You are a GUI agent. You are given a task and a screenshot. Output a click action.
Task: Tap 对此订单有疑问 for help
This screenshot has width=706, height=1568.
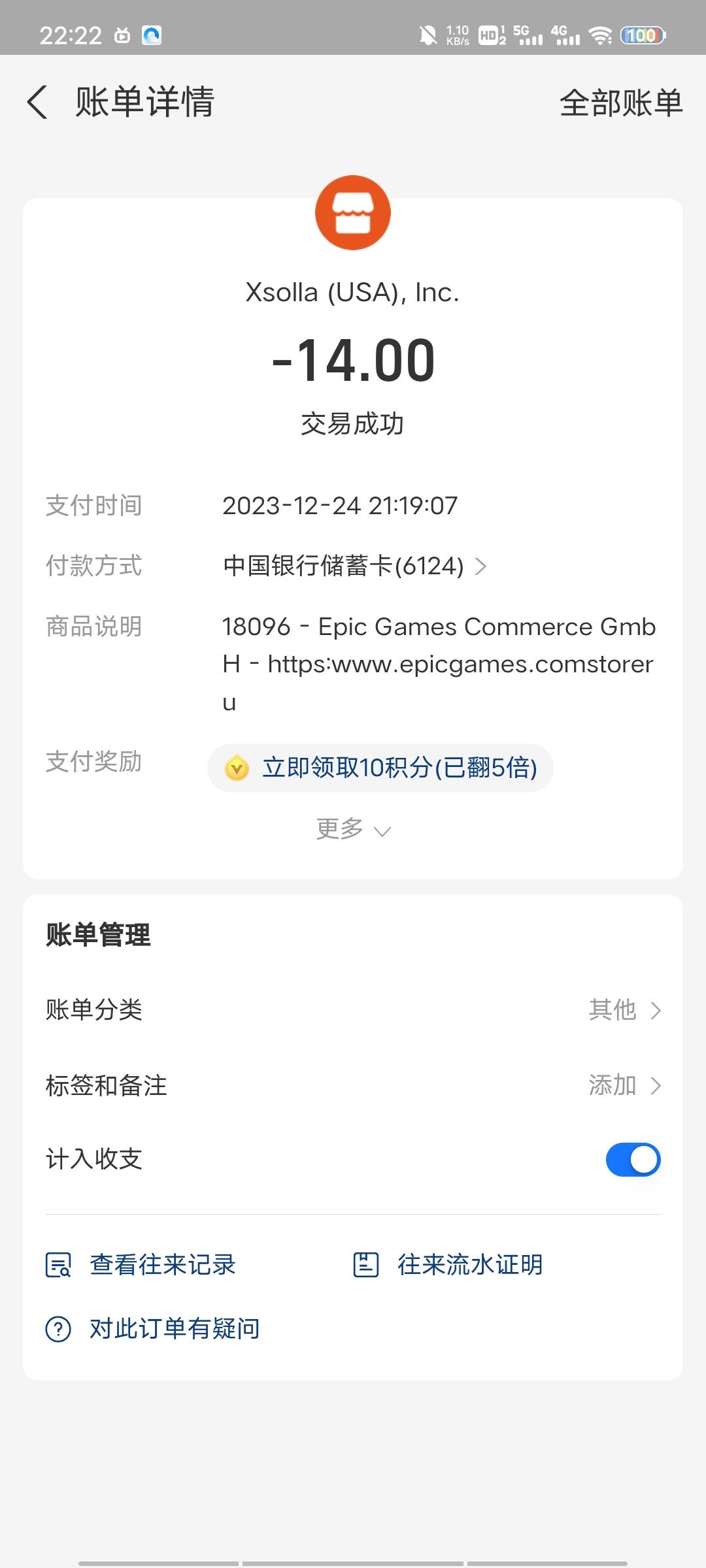(x=153, y=1329)
